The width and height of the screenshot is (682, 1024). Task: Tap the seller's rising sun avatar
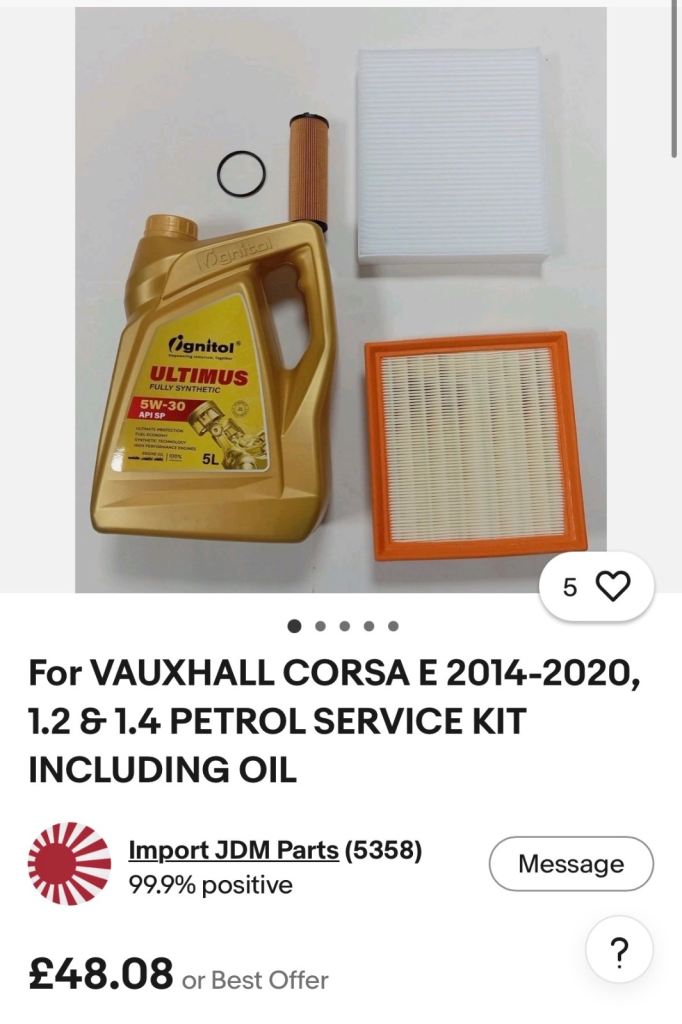pyautogui.click(x=69, y=863)
